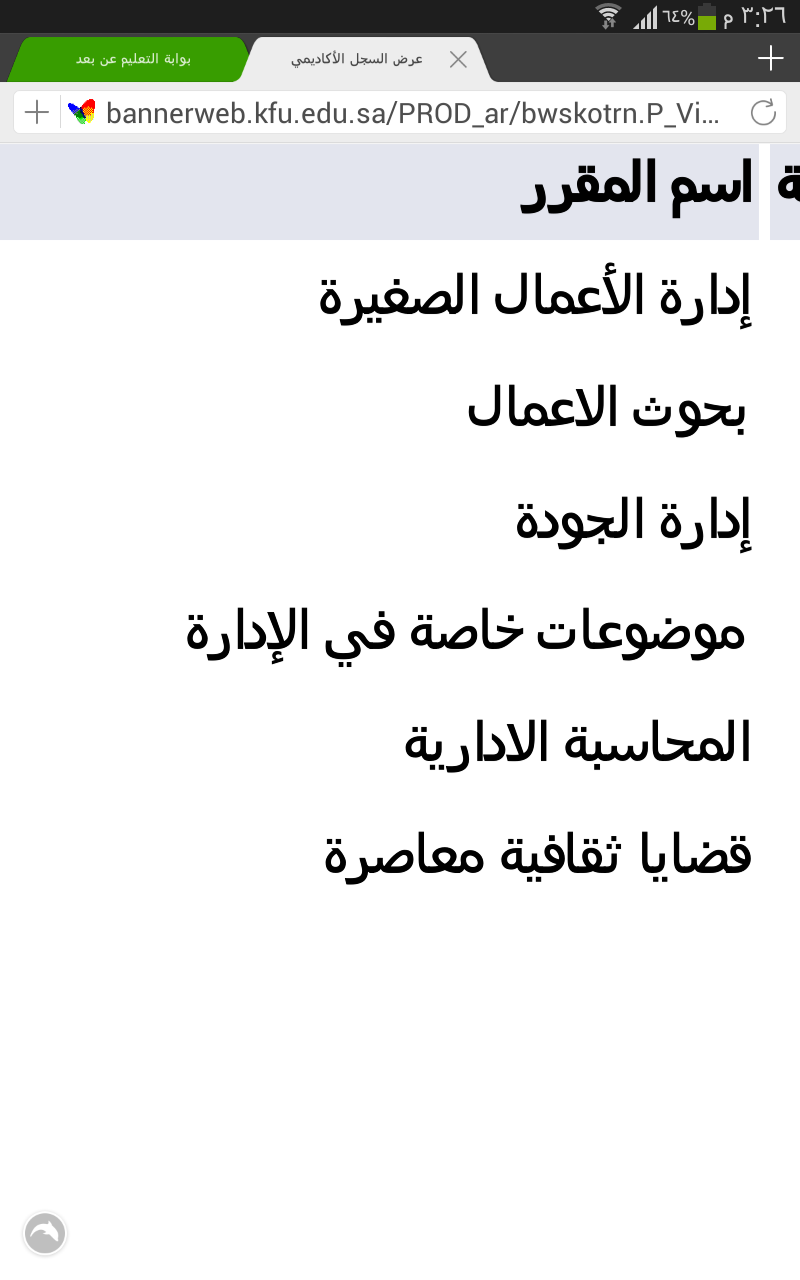This screenshot has height=1280, width=800.
Task: Open the dolphin gesture button
Action: [x=45, y=1233]
